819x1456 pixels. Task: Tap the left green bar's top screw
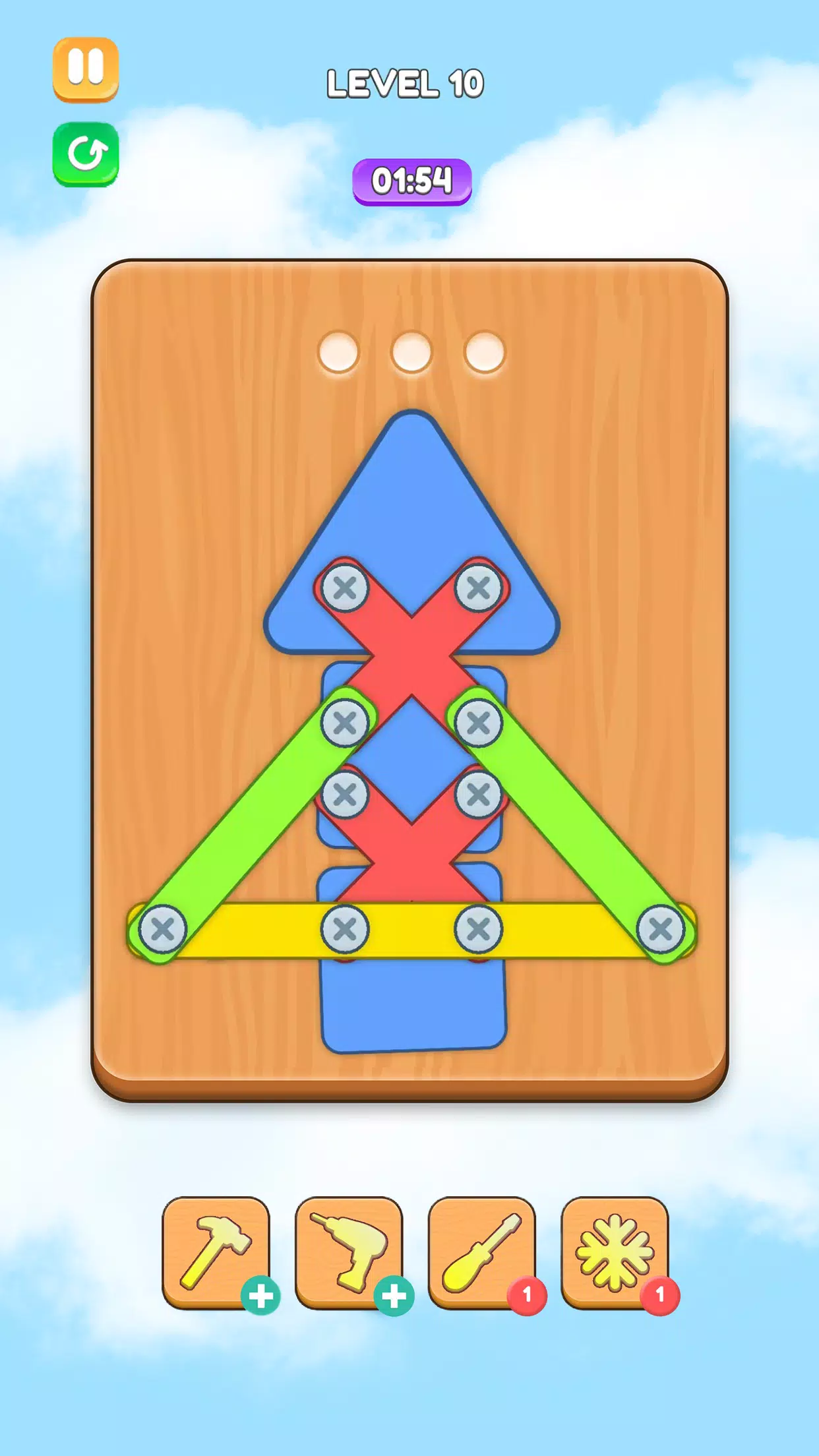345,723
